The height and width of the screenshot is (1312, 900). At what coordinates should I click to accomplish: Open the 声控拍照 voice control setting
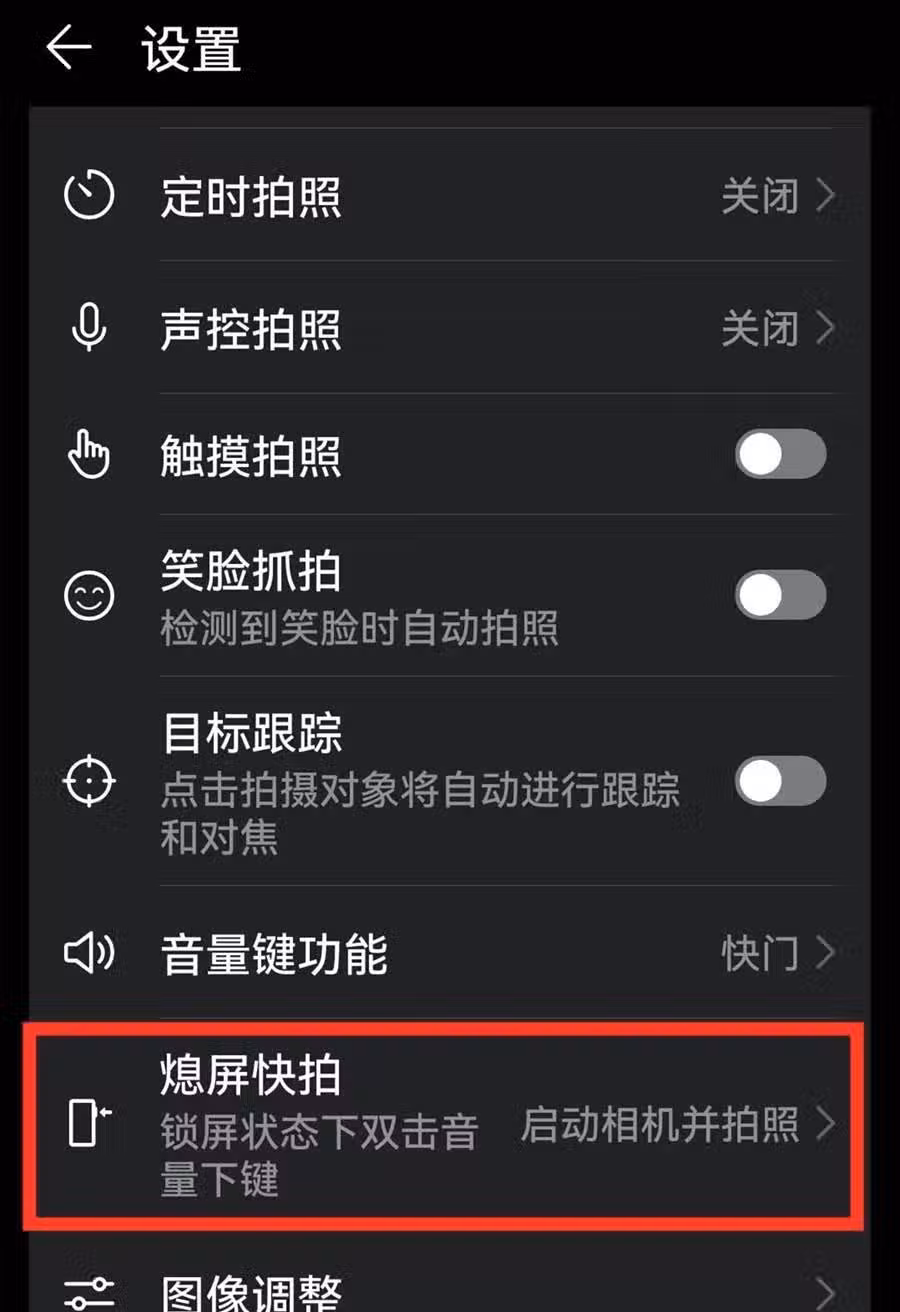point(450,329)
